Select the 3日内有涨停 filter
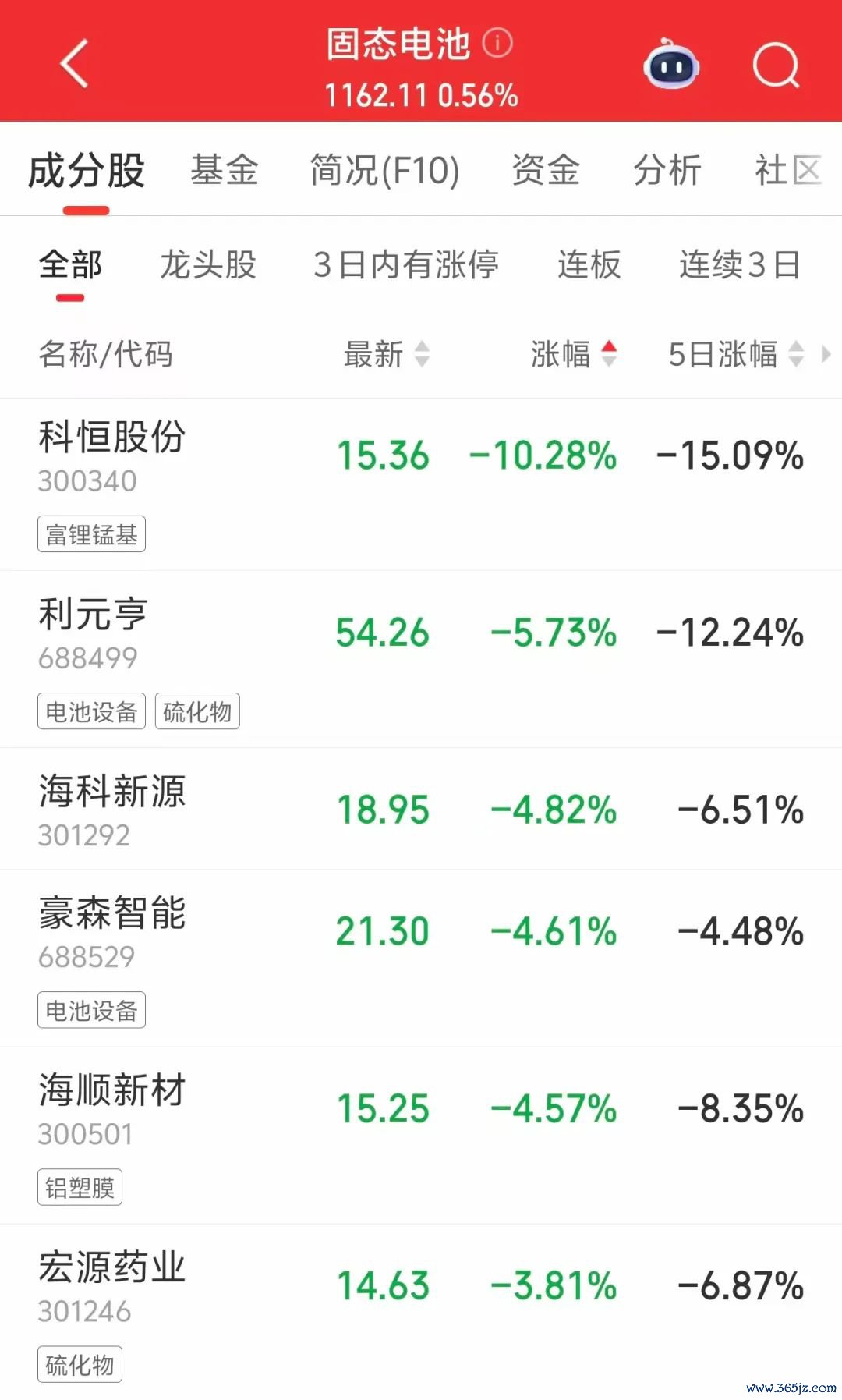 [x=406, y=264]
